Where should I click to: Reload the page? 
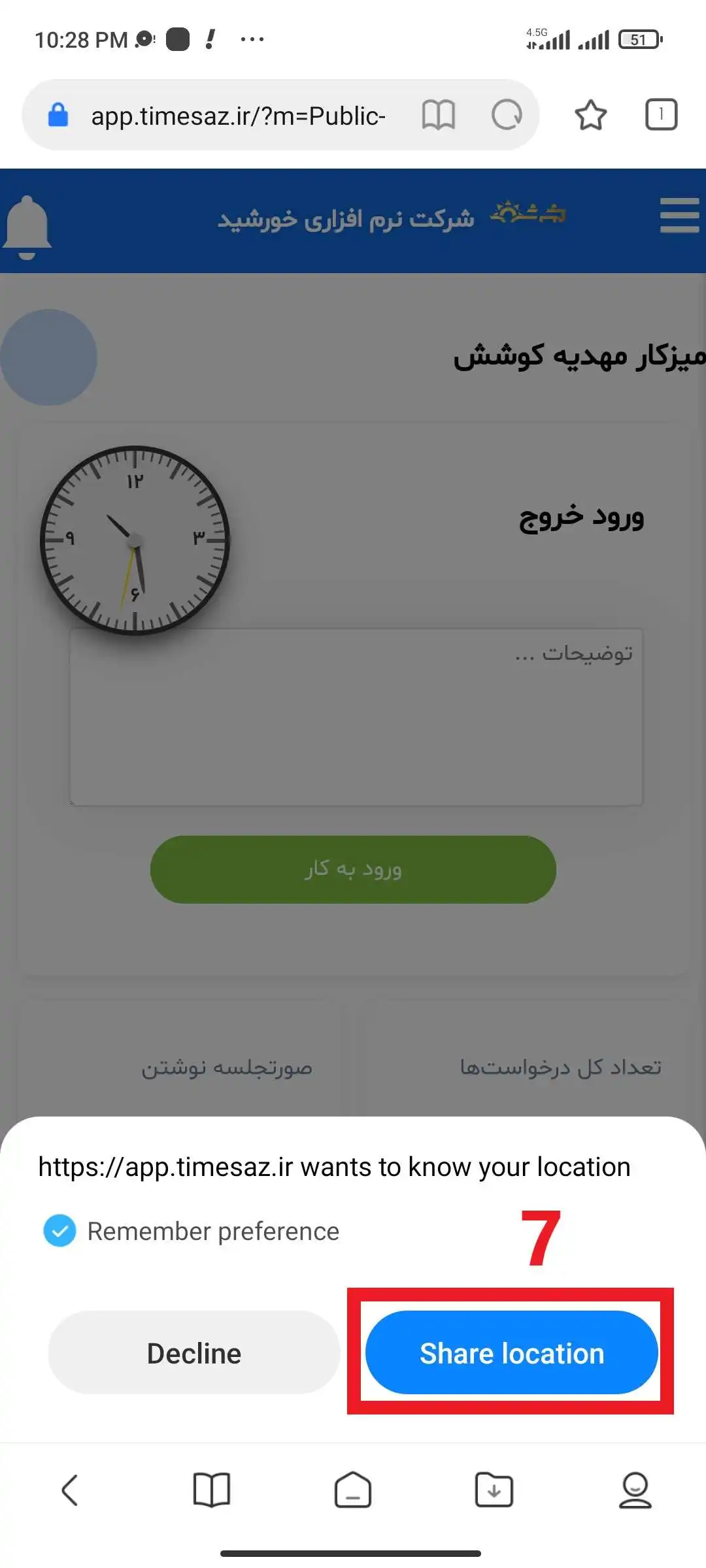click(507, 116)
